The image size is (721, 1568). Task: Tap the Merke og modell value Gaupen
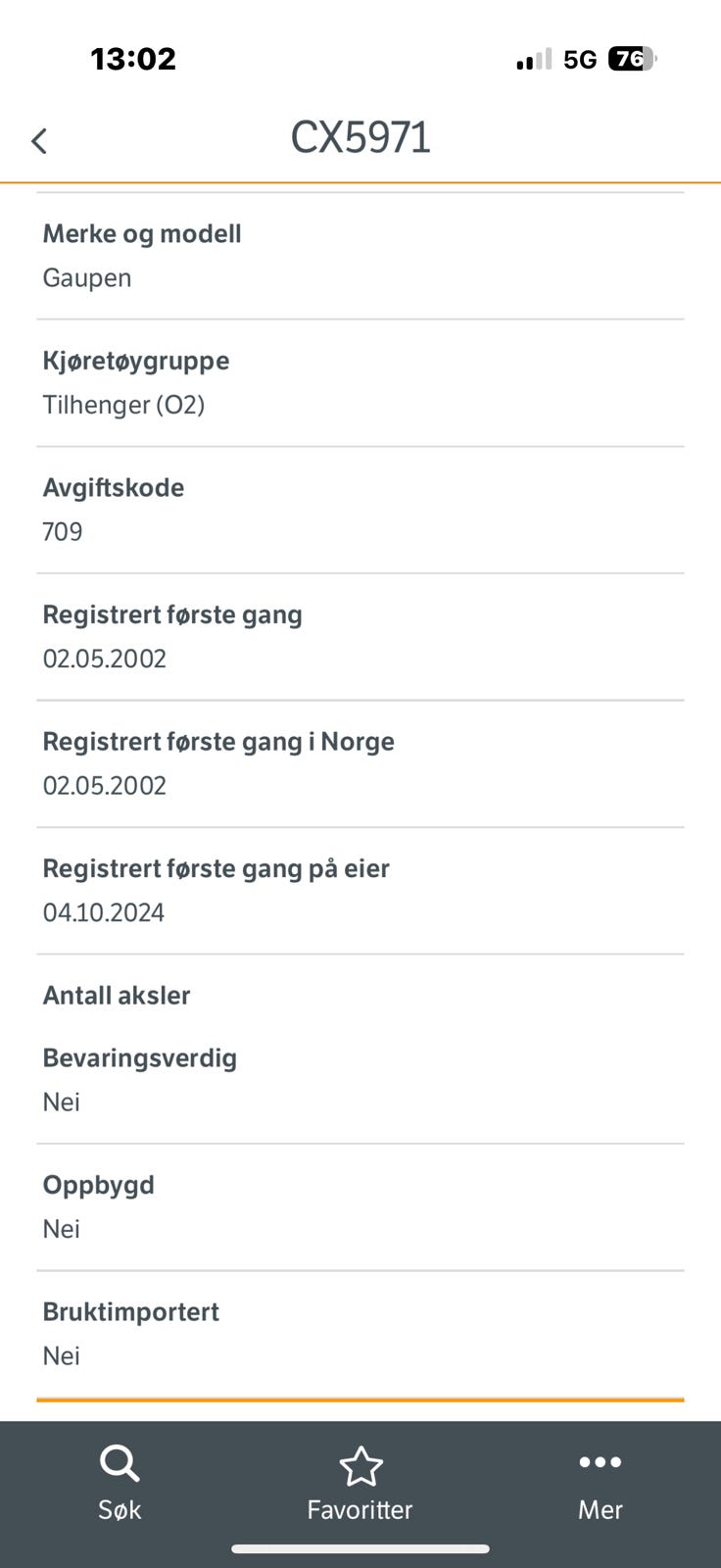pos(86,278)
